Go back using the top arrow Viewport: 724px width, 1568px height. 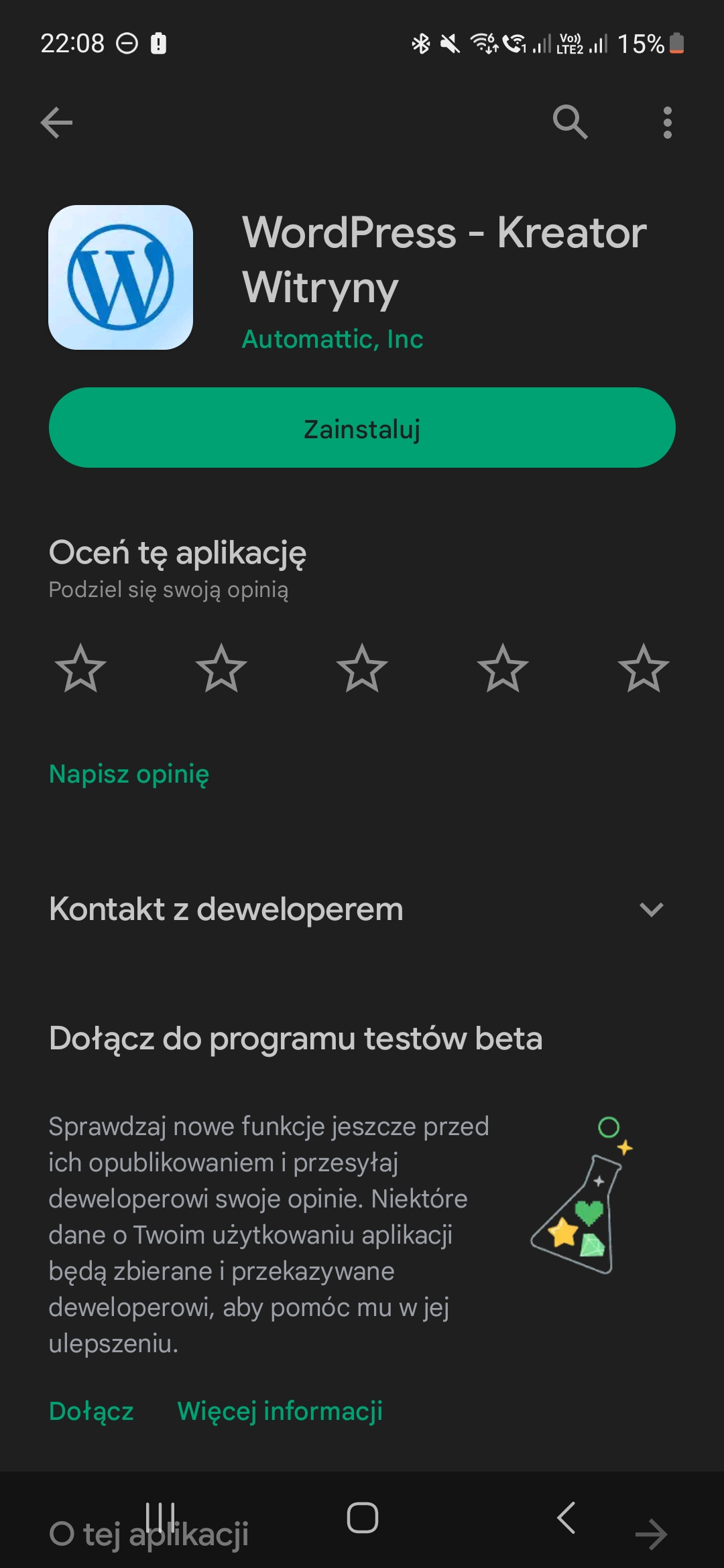pos(56,123)
